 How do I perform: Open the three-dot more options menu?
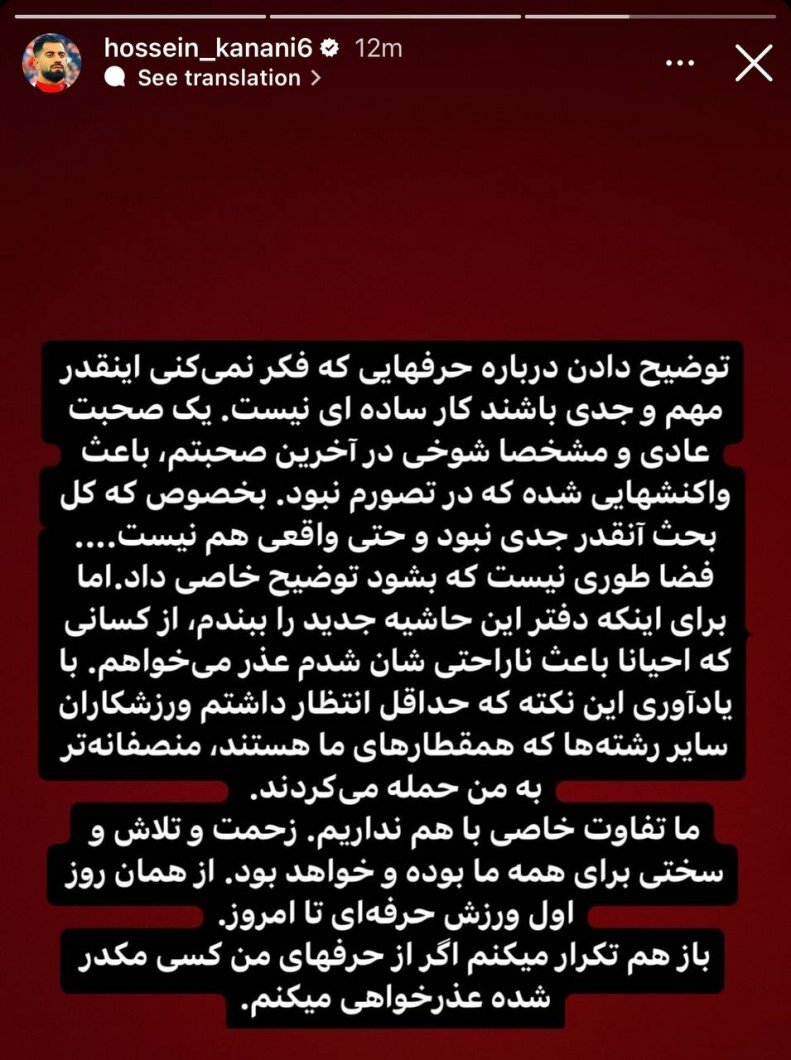point(680,63)
